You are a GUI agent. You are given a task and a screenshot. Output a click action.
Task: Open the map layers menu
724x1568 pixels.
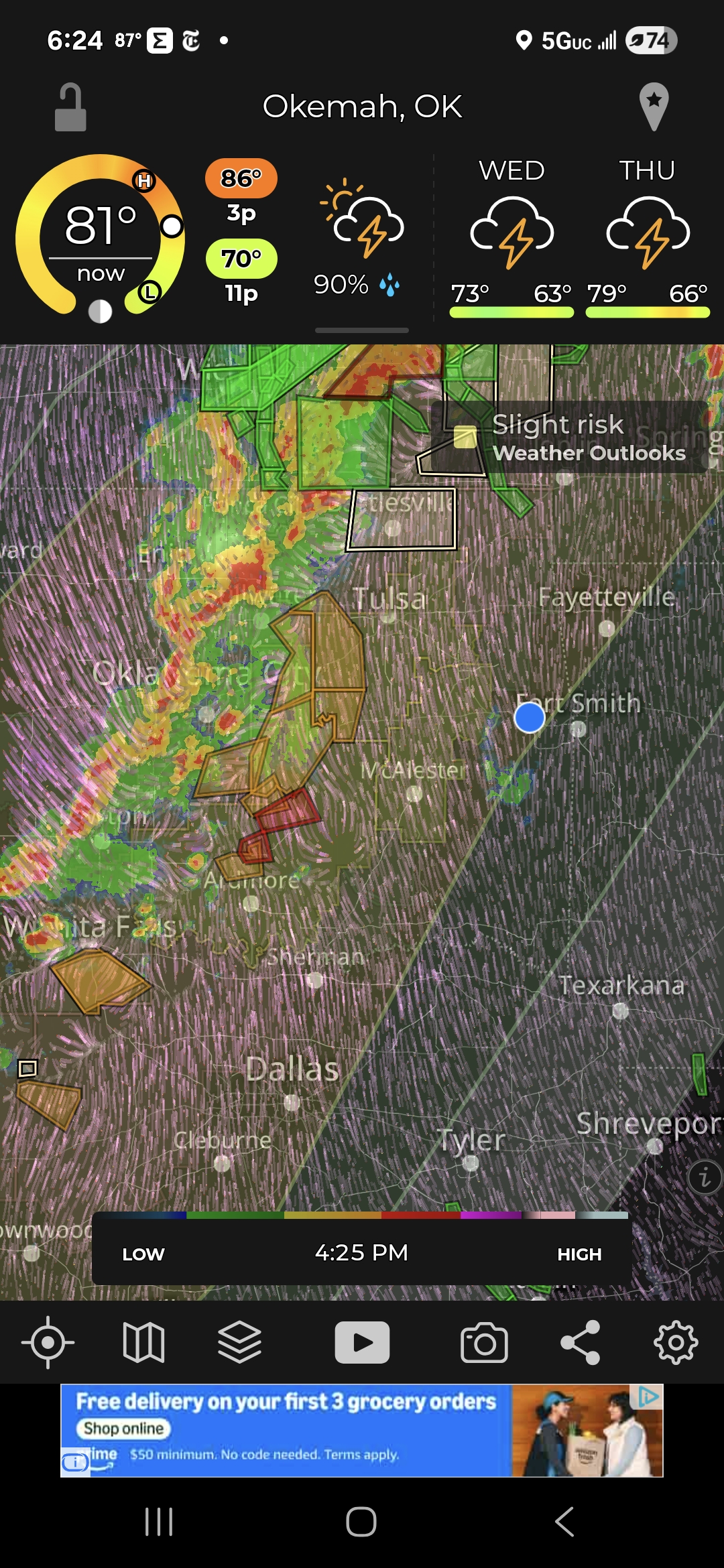[239, 1342]
